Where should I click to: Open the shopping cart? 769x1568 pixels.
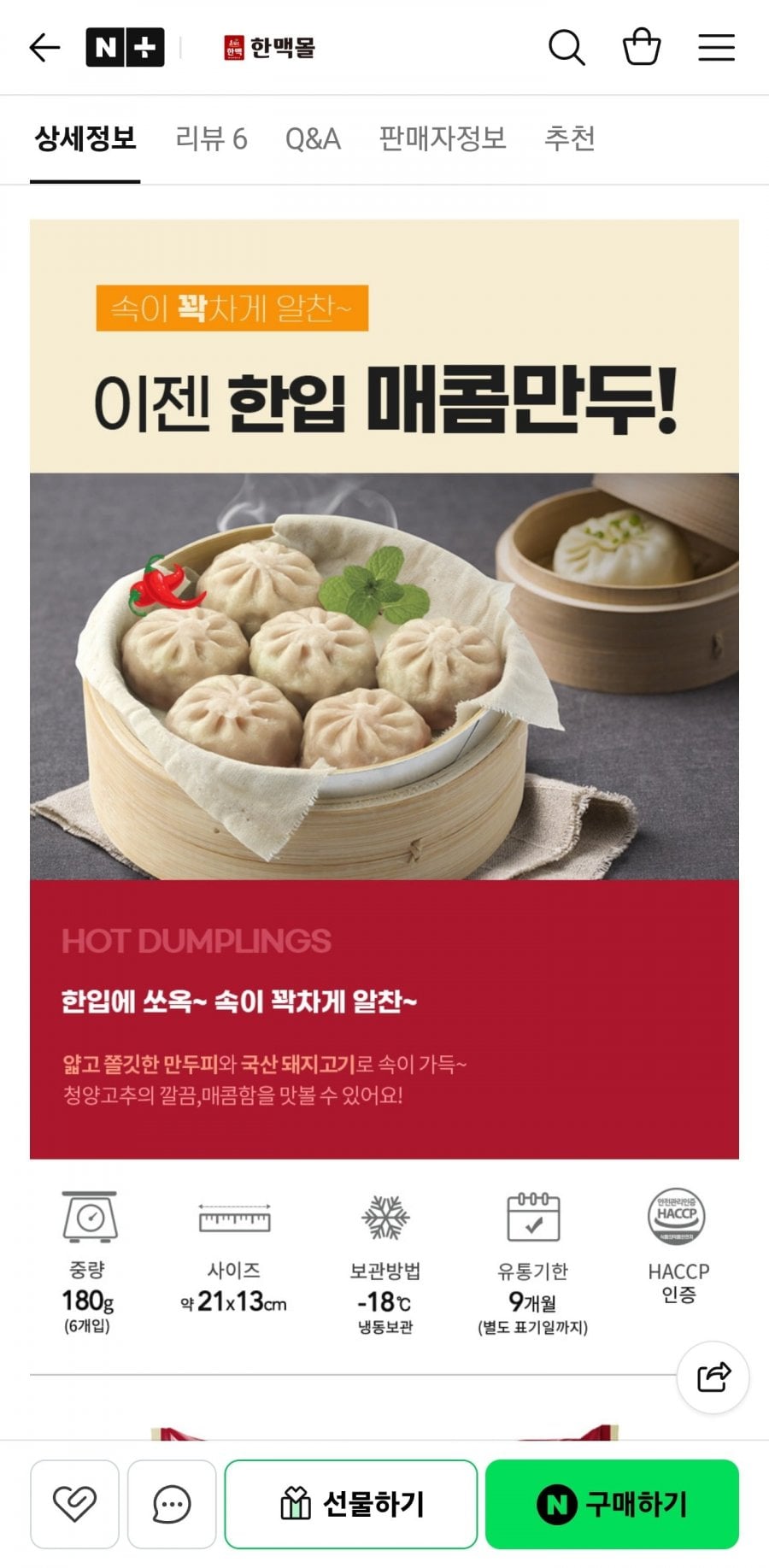pos(641,48)
